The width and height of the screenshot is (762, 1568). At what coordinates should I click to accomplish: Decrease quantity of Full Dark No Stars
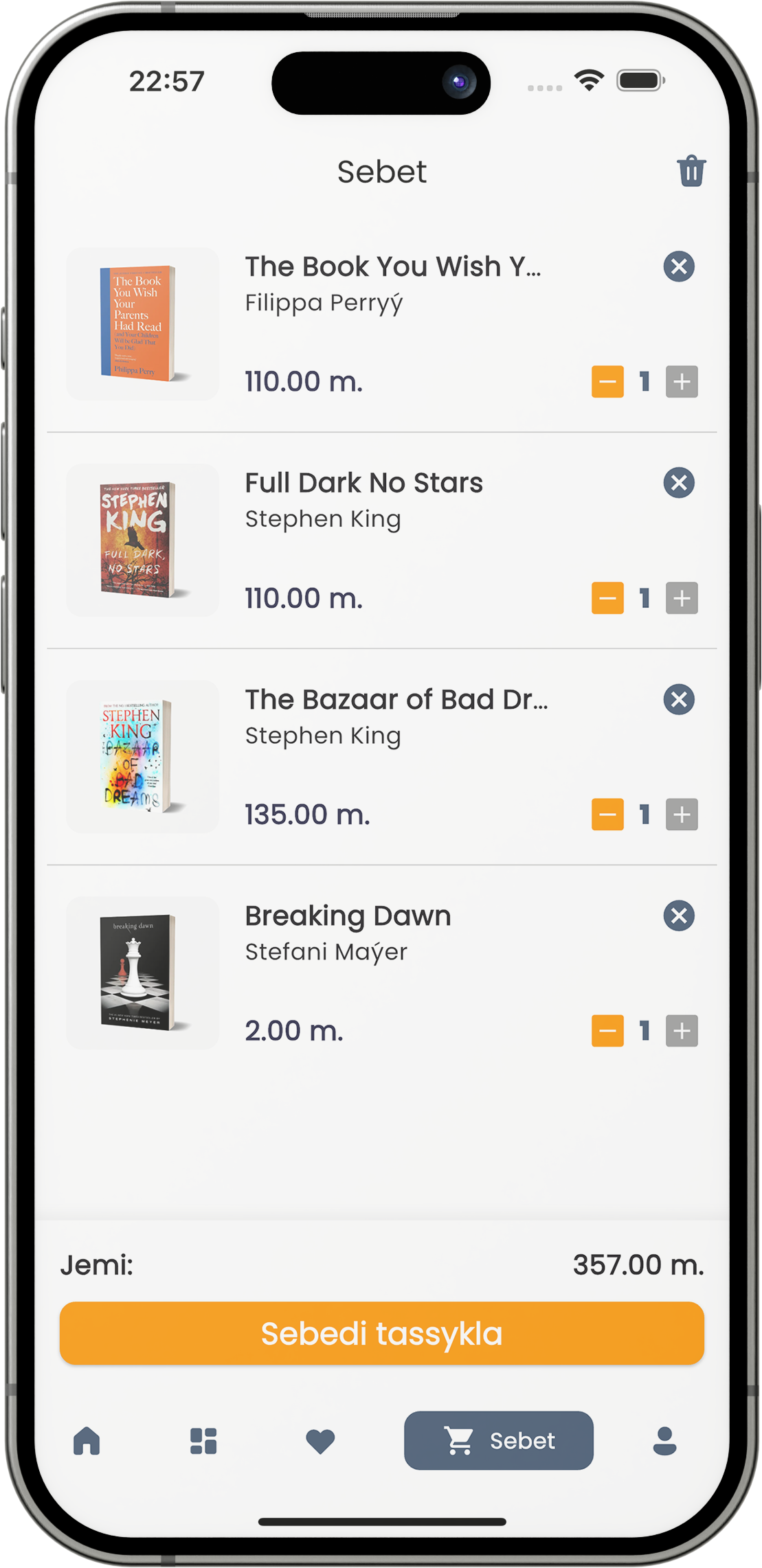pyautogui.click(x=607, y=598)
